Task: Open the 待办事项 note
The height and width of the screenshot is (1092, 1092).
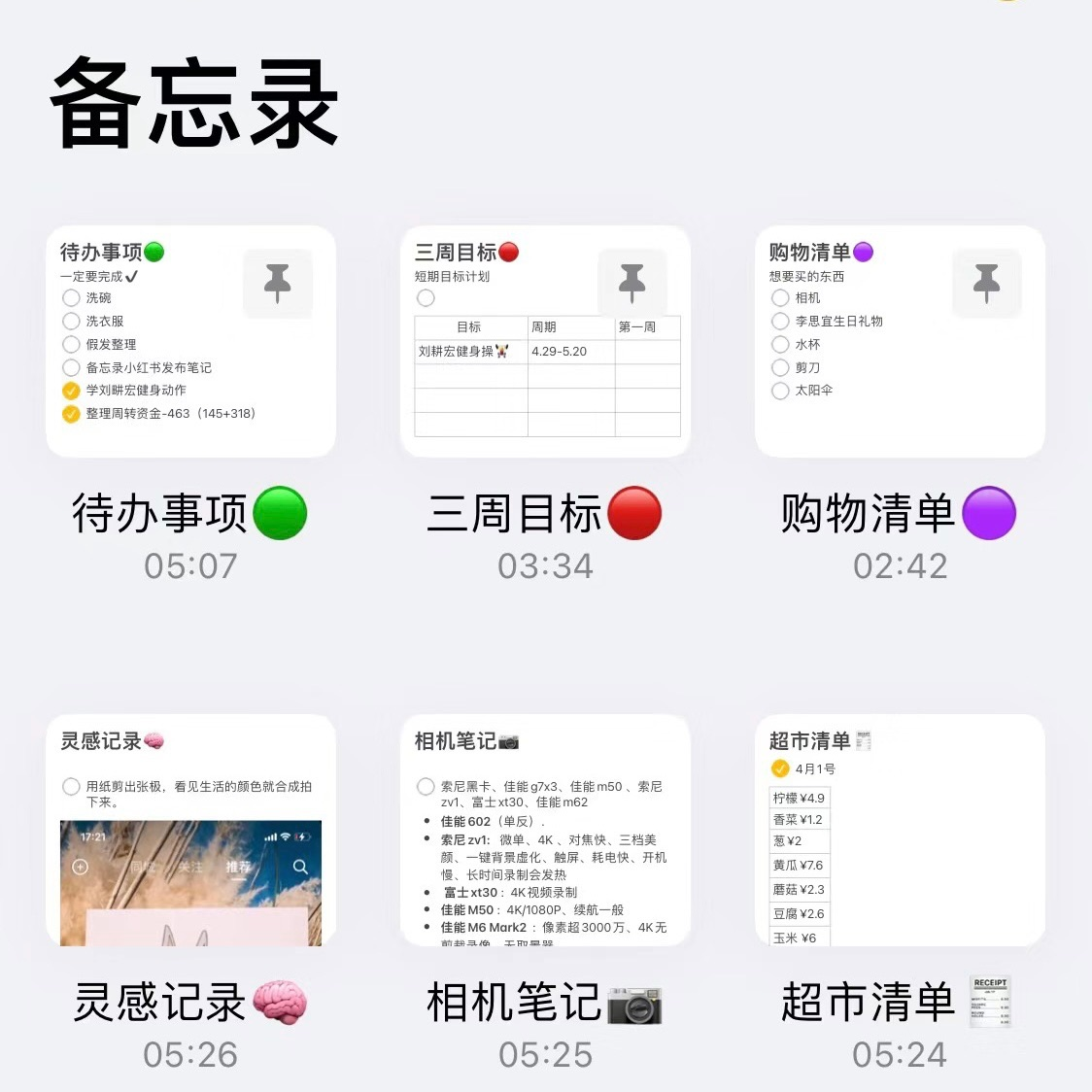Action: pyautogui.click(x=190, y=341)
